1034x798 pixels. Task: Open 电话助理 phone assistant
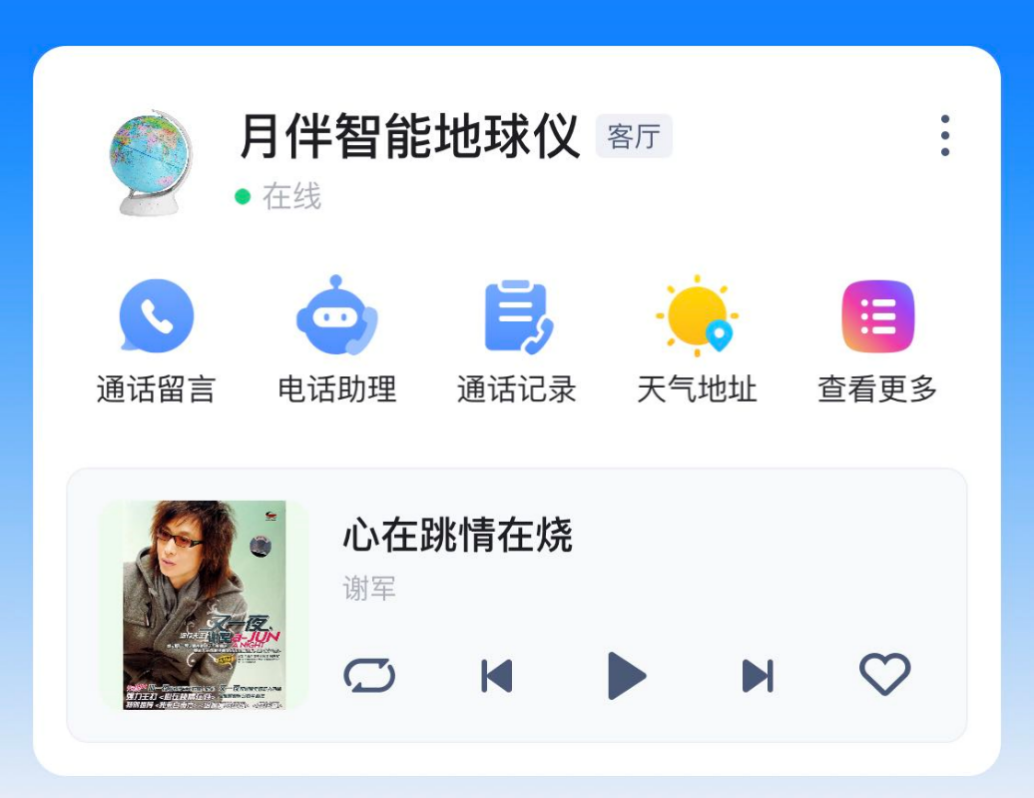(x=337, y=342)
